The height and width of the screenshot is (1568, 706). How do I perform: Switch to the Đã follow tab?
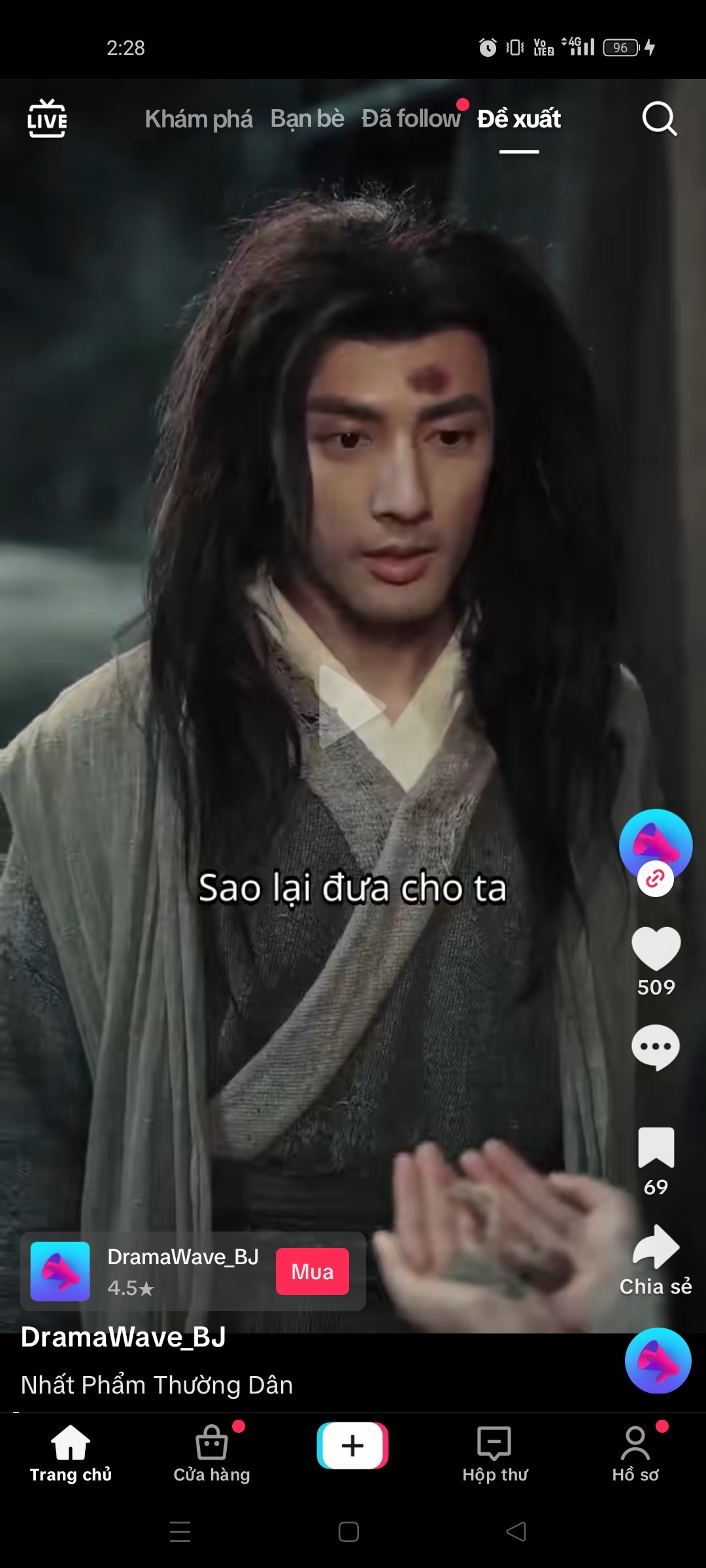(411, 119)
